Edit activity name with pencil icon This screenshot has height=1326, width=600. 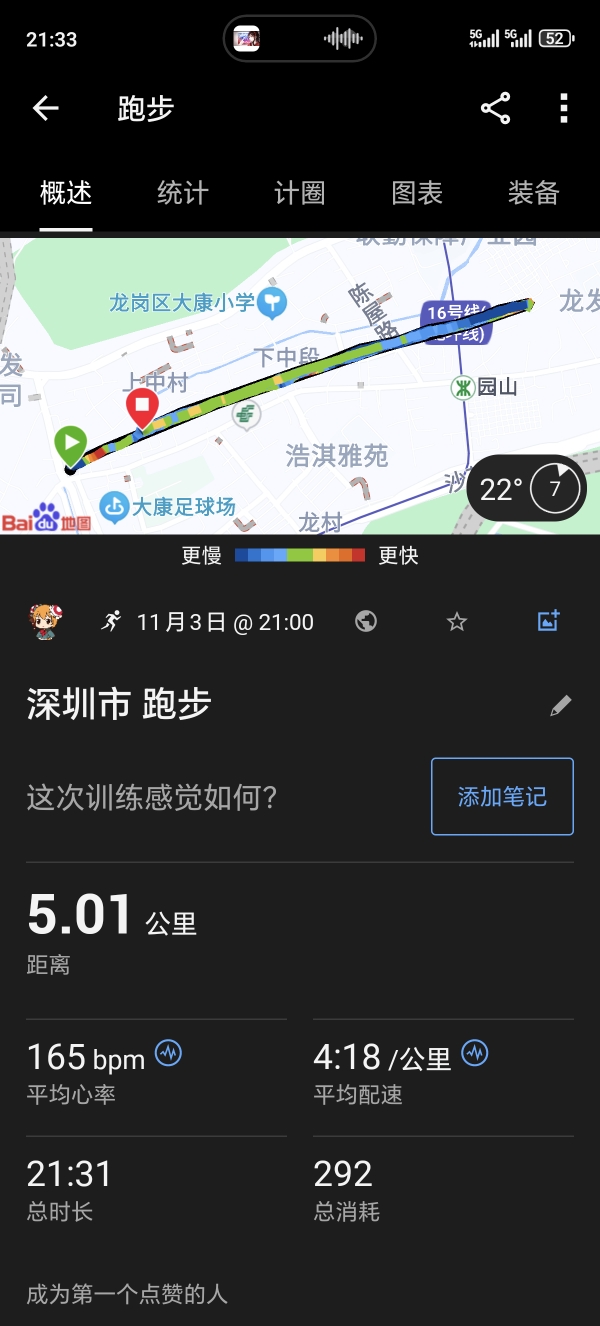[561, 706]
